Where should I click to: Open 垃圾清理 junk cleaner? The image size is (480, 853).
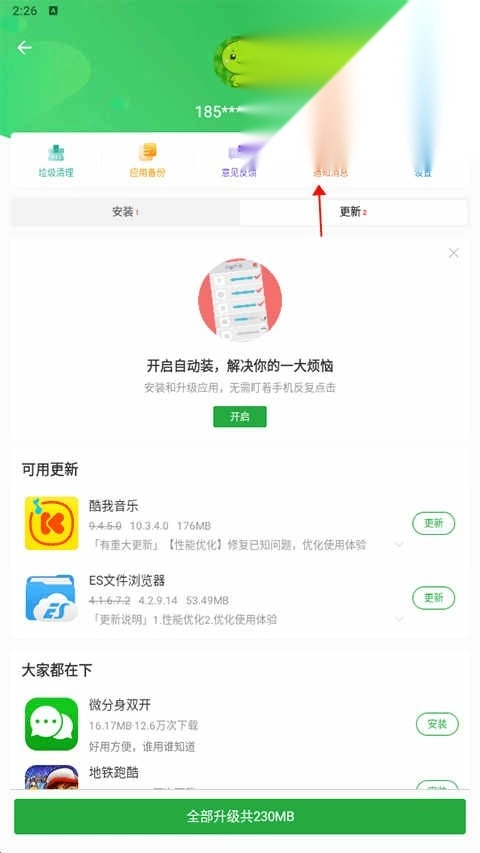[56, 160]
